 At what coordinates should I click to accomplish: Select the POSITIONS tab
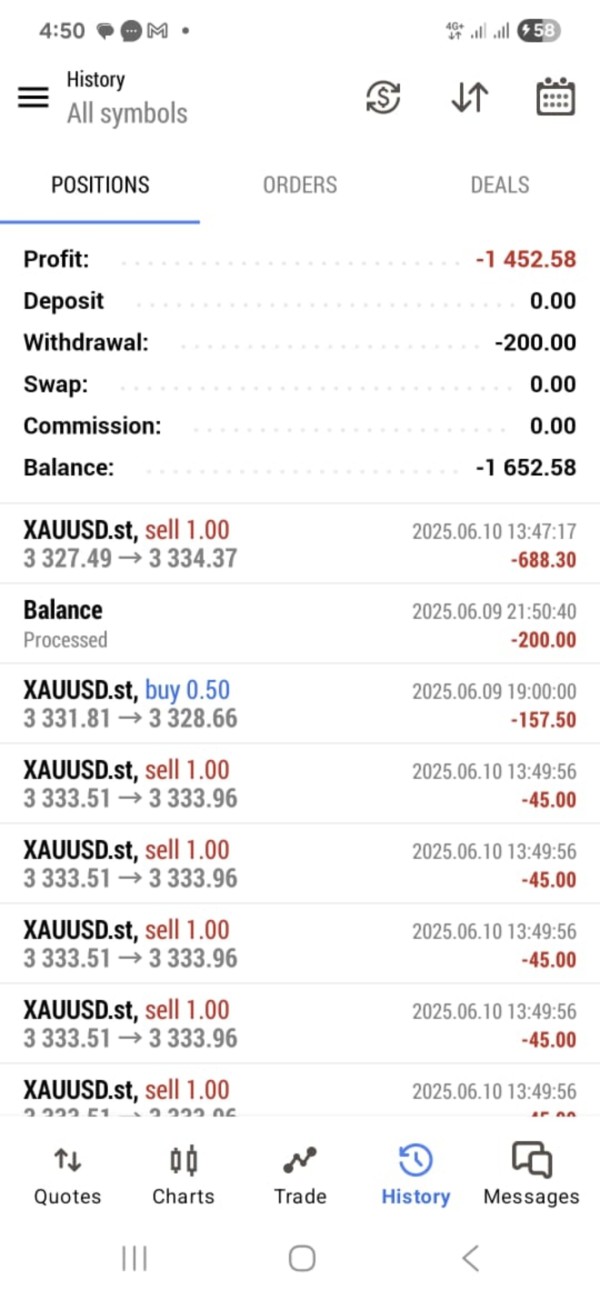pos(100,185)
